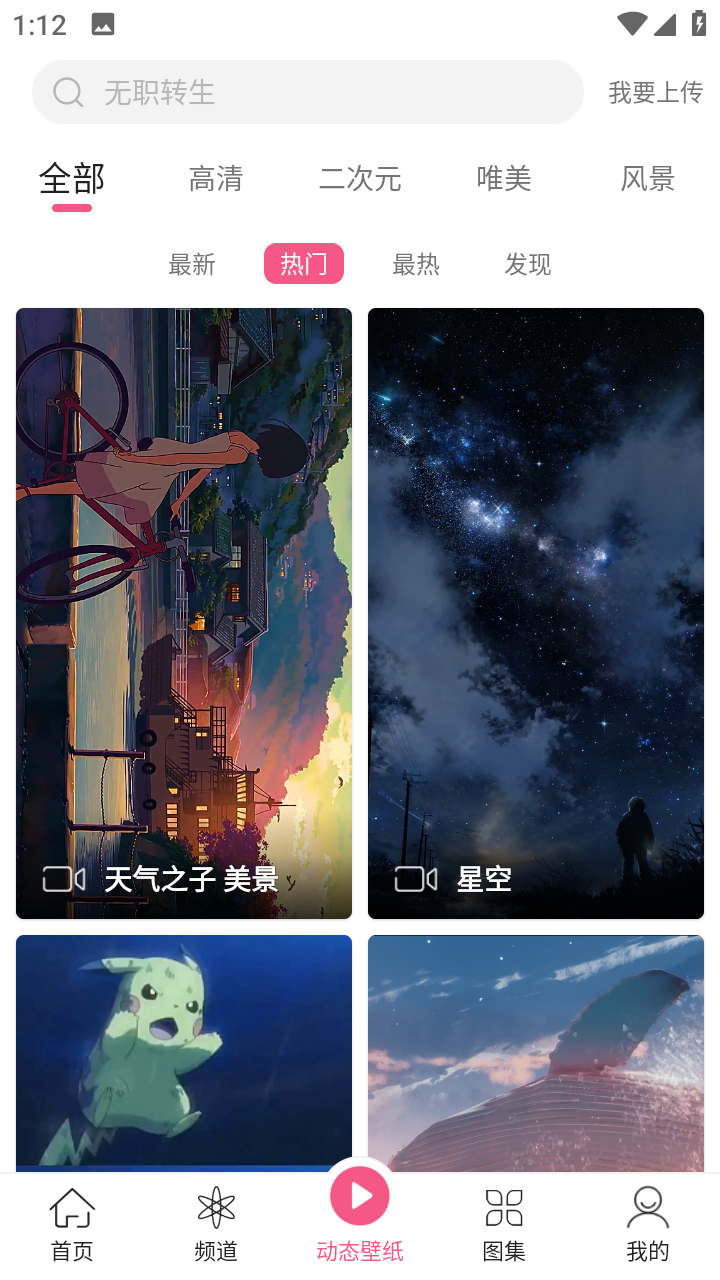Tap the 全部 all category label
This screenshot has height=1280, width=720.
click(71, 178)
